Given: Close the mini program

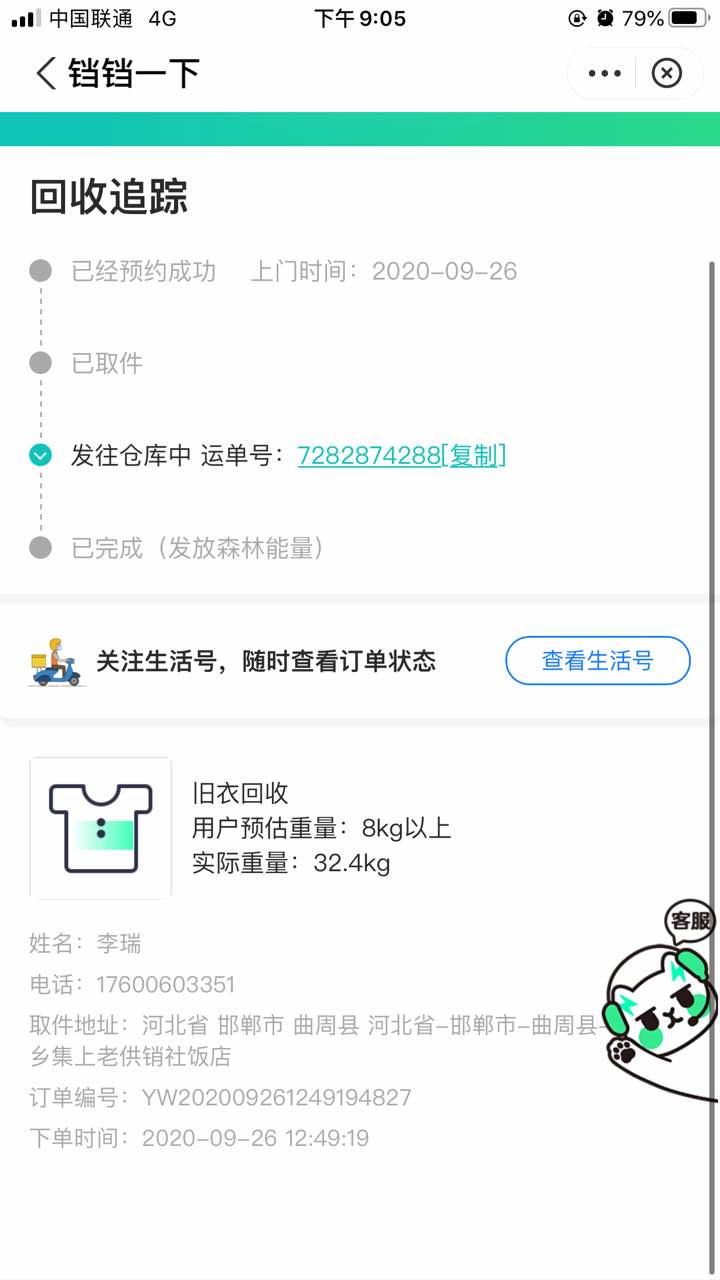Looking at the screenshot, I should (667, 74).
